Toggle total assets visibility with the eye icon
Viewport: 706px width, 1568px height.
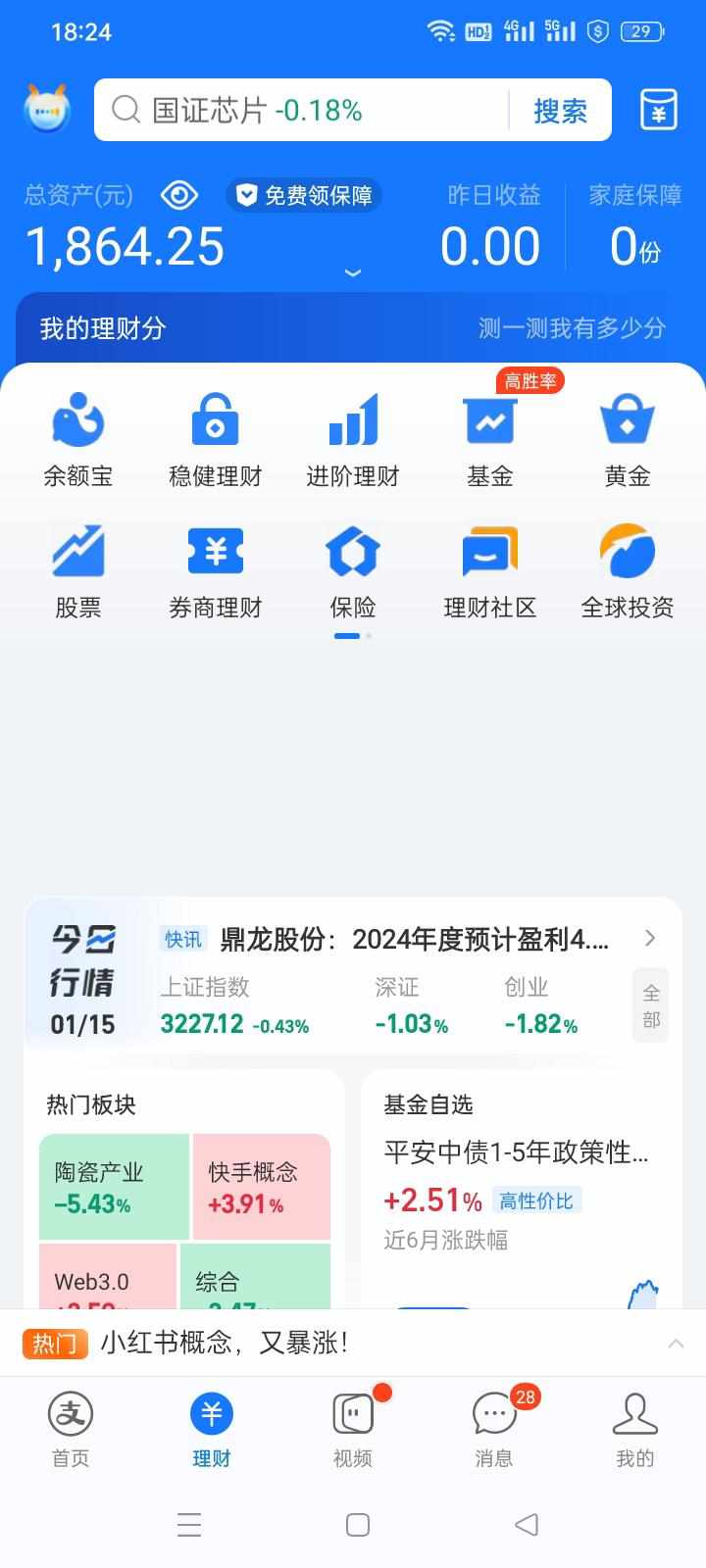tap(179, 195)
